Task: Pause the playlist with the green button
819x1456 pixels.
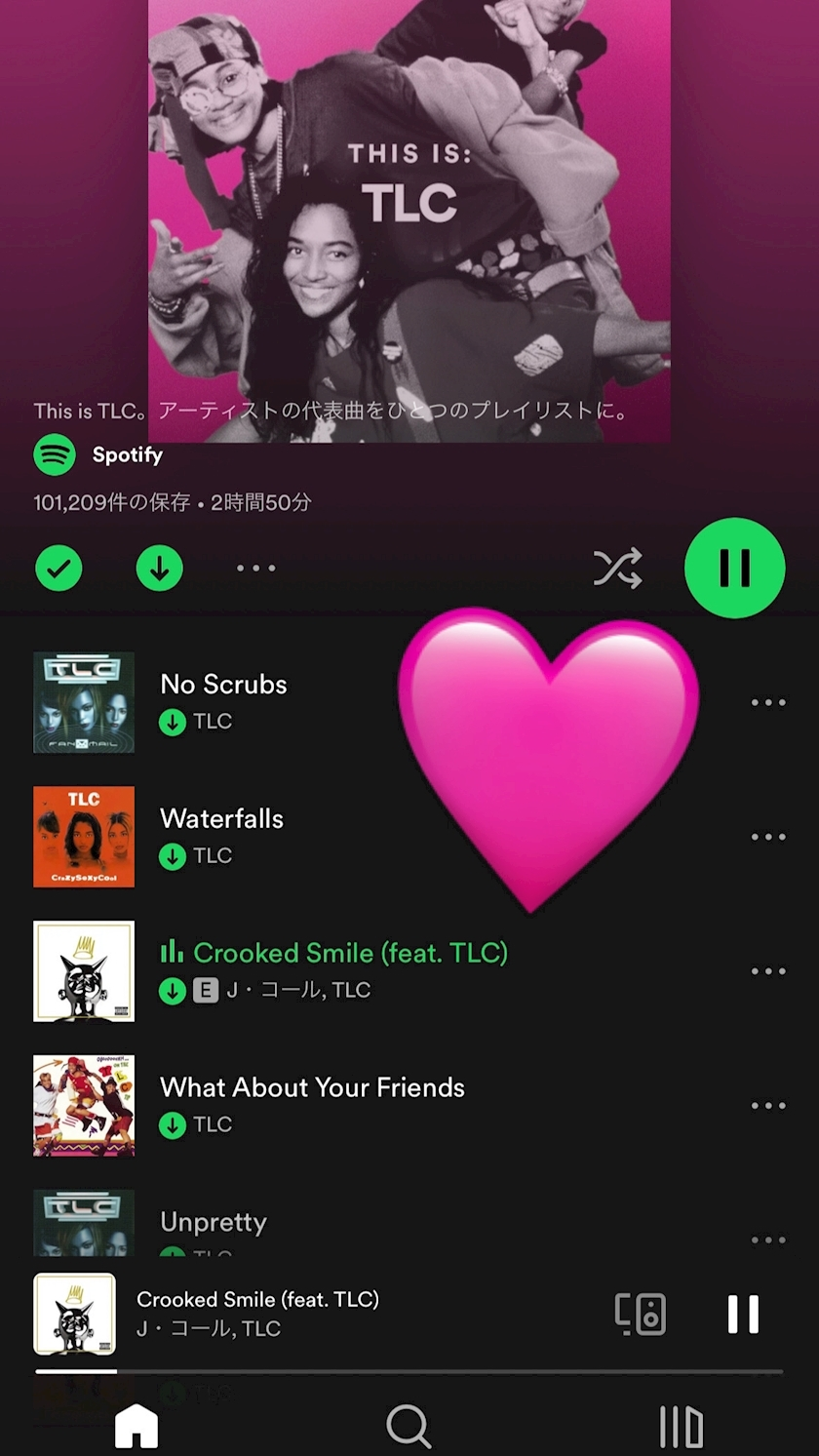Action: (734, 568)
